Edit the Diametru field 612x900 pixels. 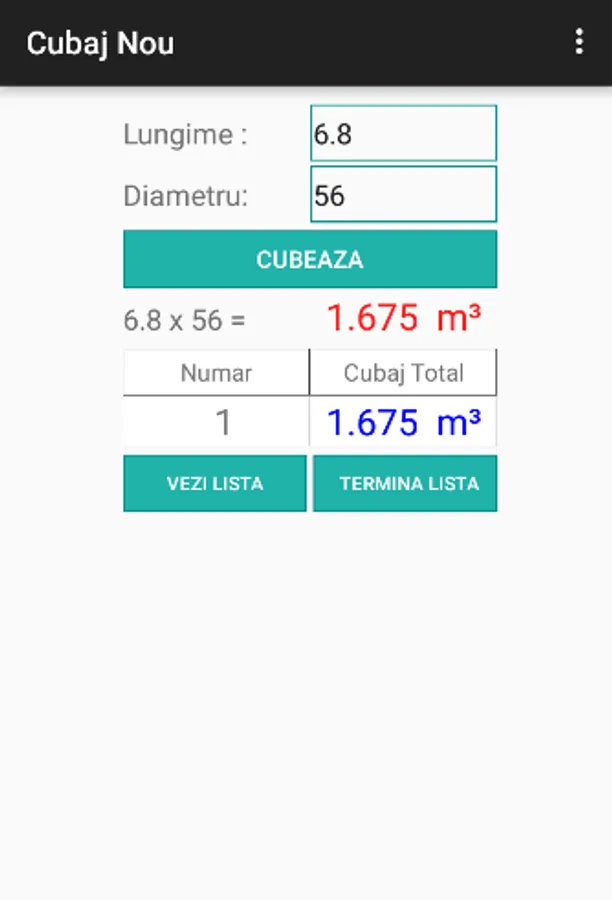[403, 194]
